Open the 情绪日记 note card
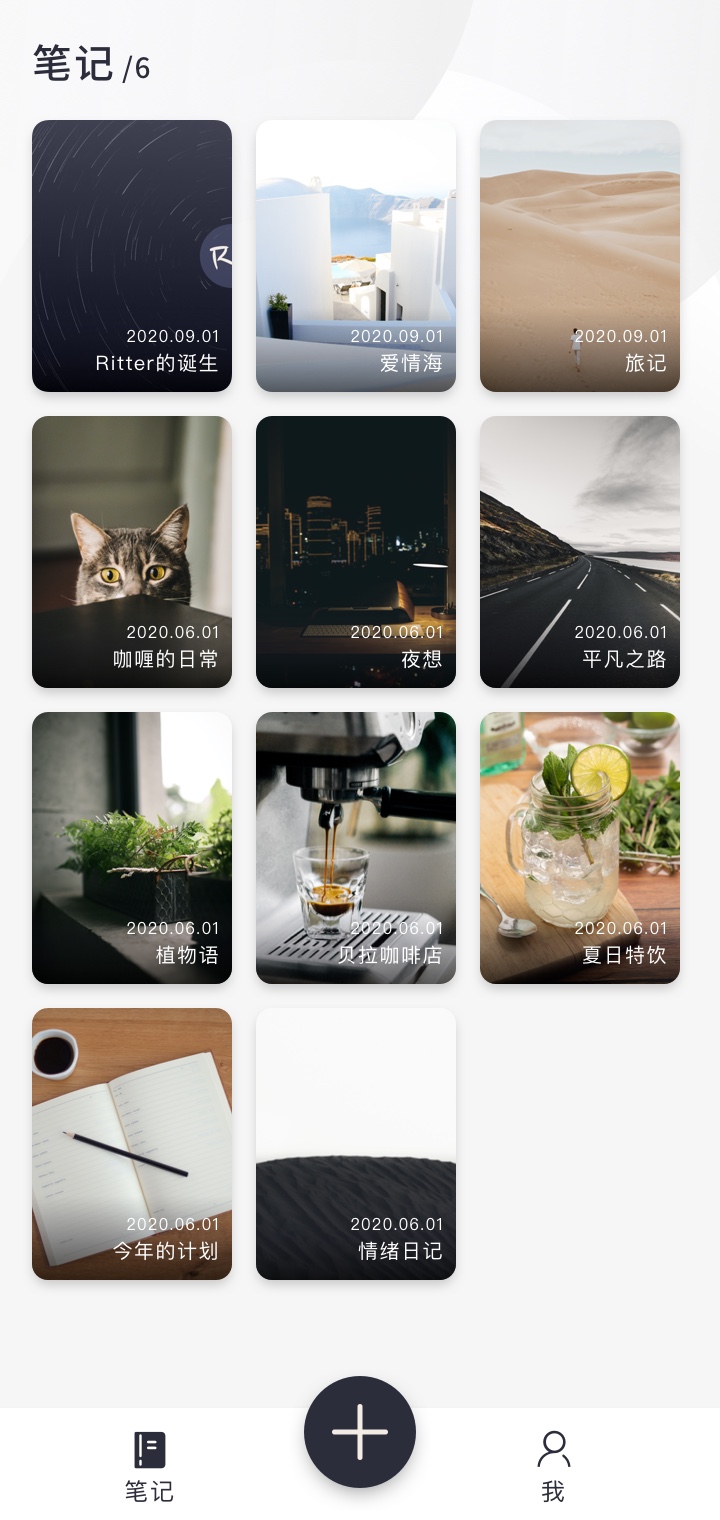The width and height of the screenshot is (720, 1520). 356,1144
